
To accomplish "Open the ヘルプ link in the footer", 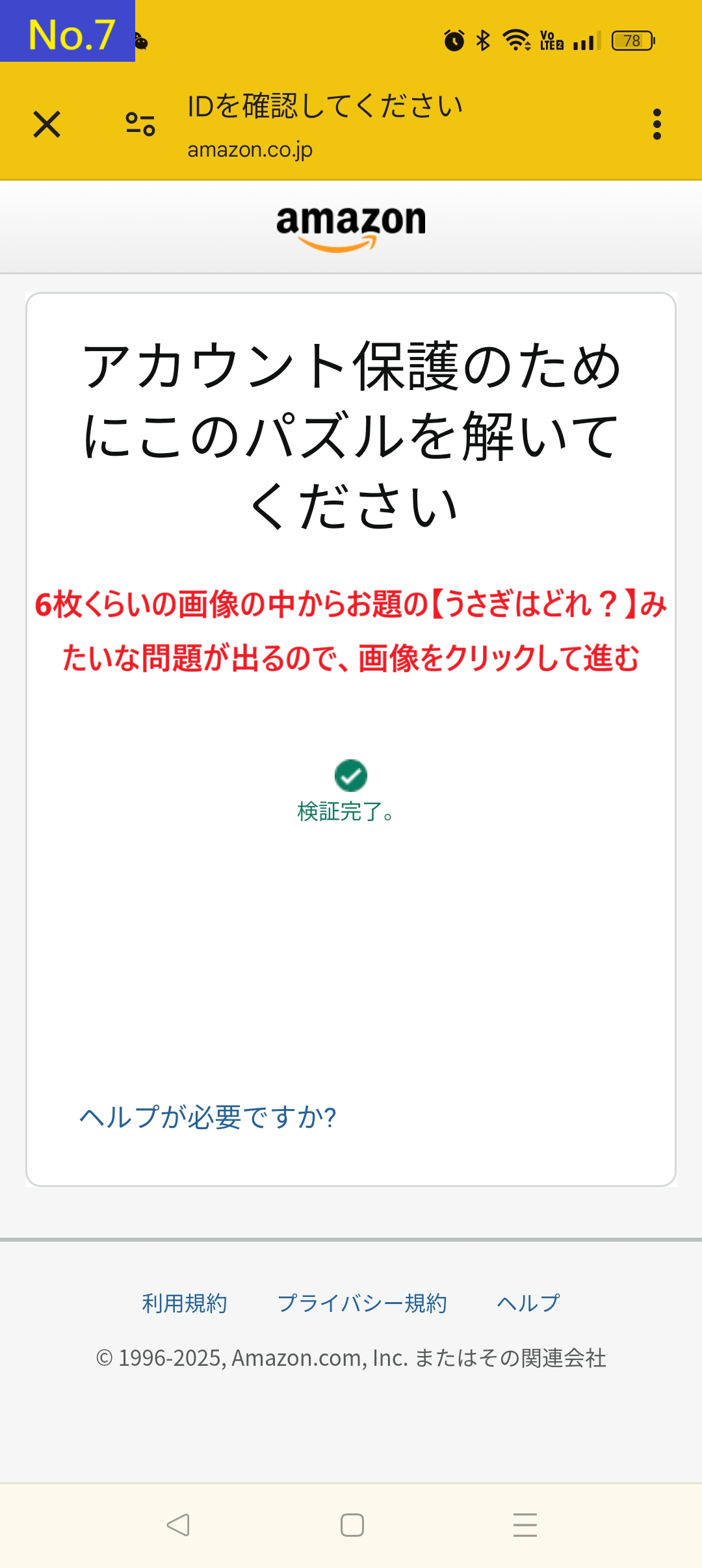I will coord(529,1303).
